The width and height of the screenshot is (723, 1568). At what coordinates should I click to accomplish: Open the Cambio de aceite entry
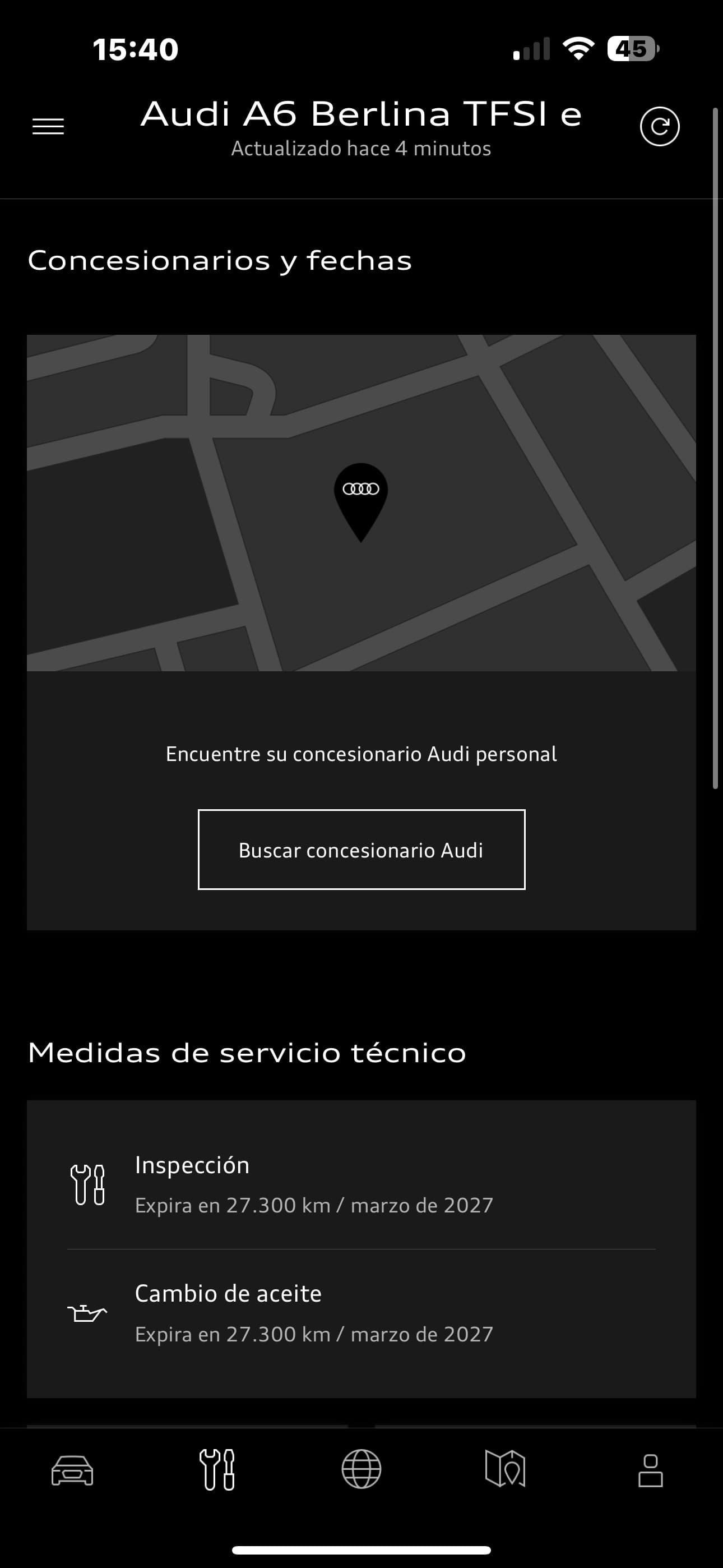click(361, 1313)
